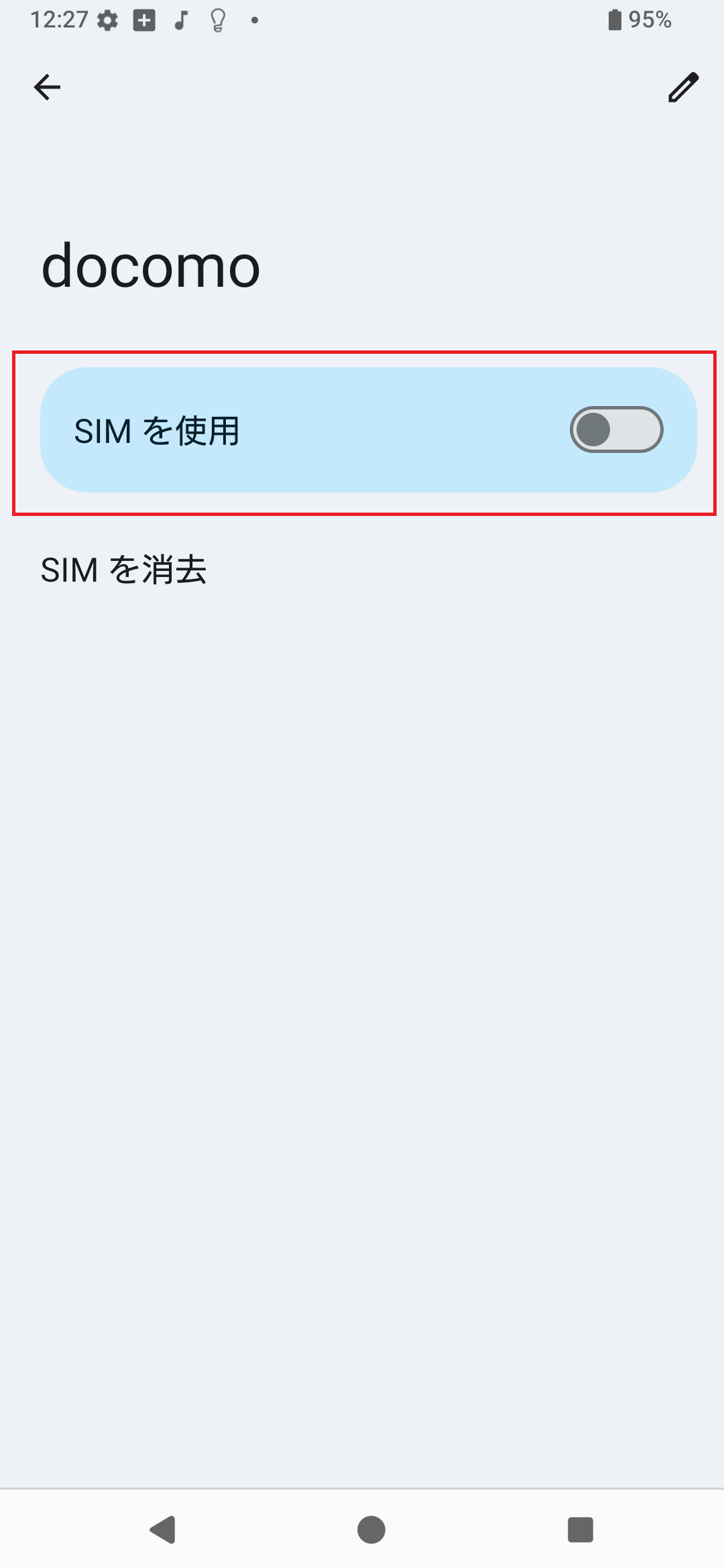
Task: Tap the back arrow at top left
Action: (47, 87)
